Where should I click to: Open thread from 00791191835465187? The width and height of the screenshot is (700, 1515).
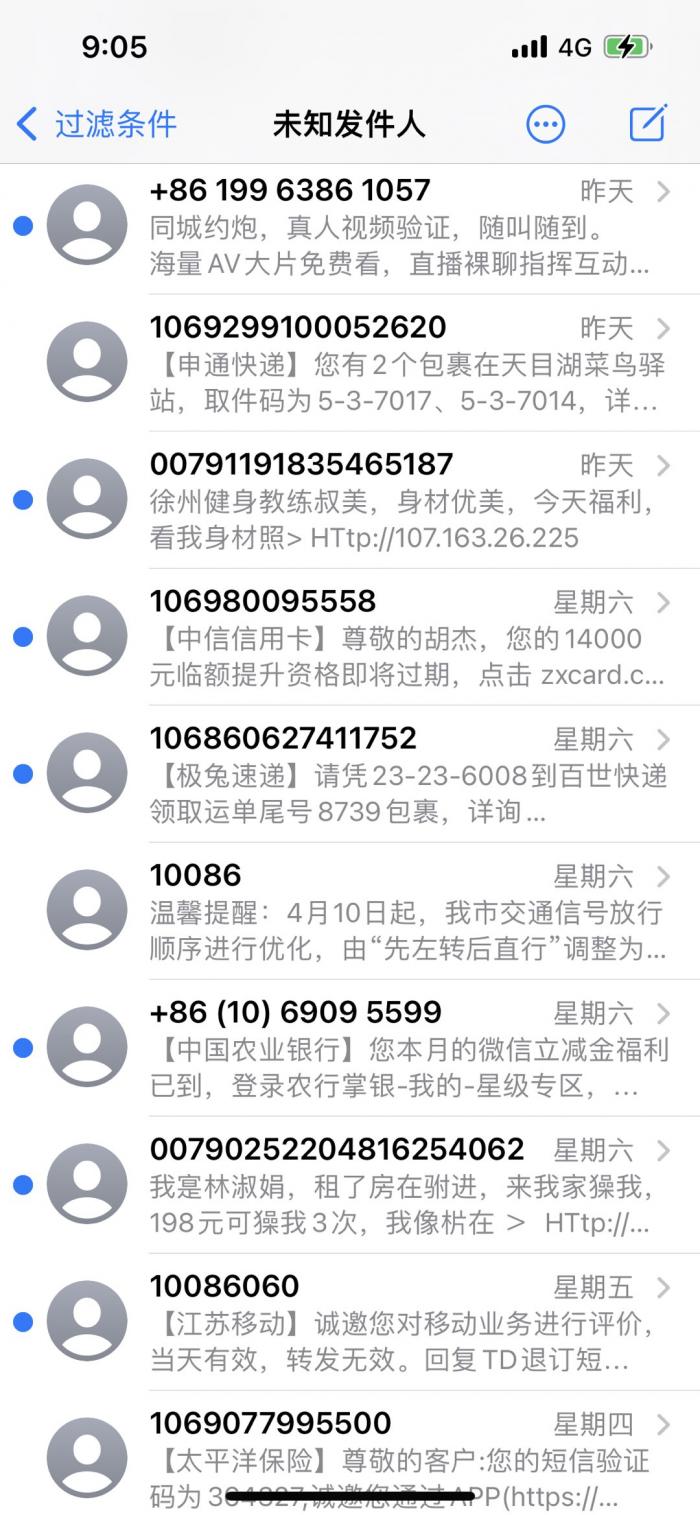tap(350, 500)
